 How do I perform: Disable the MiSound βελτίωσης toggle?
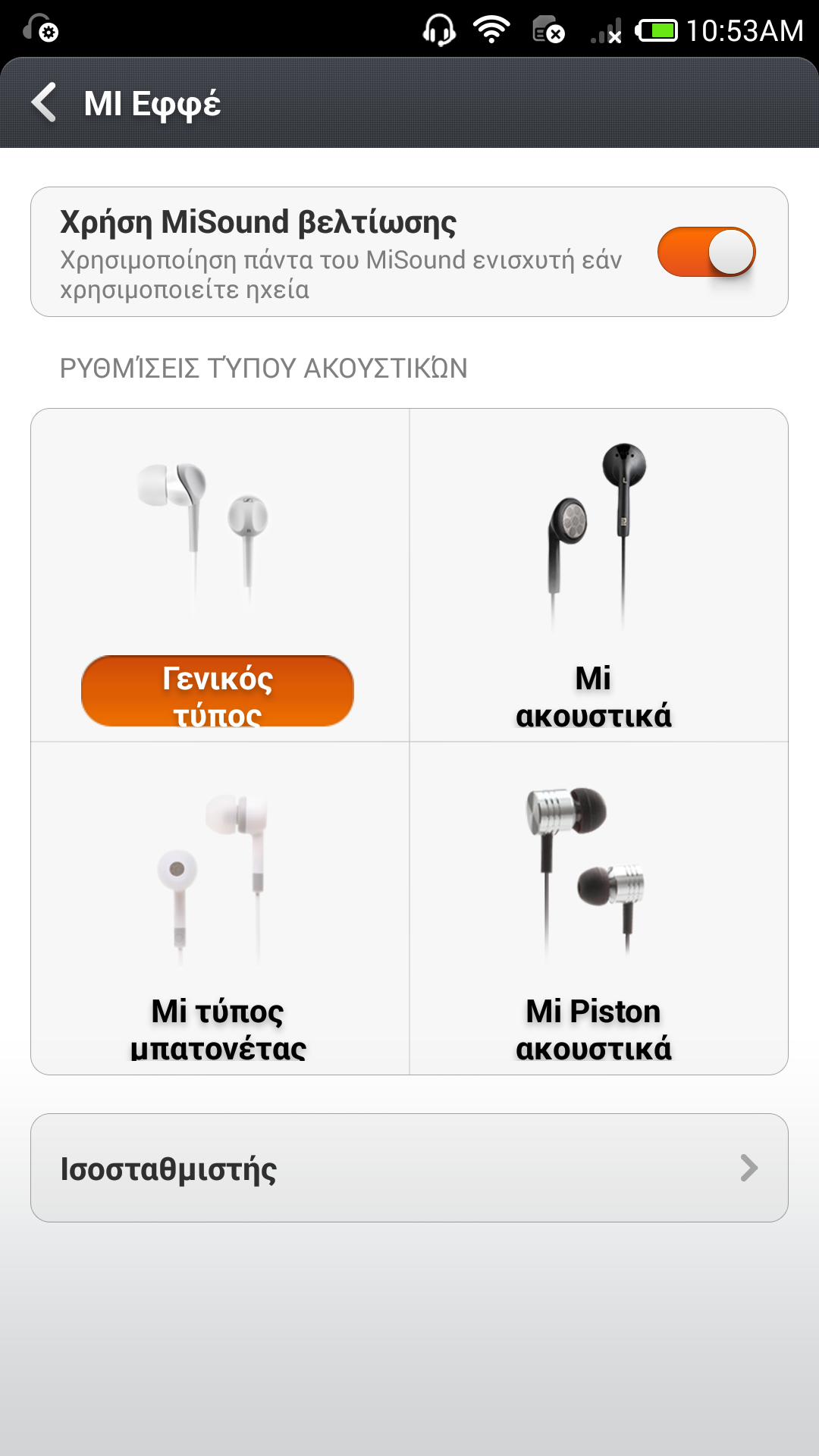[x=706, y=252]
